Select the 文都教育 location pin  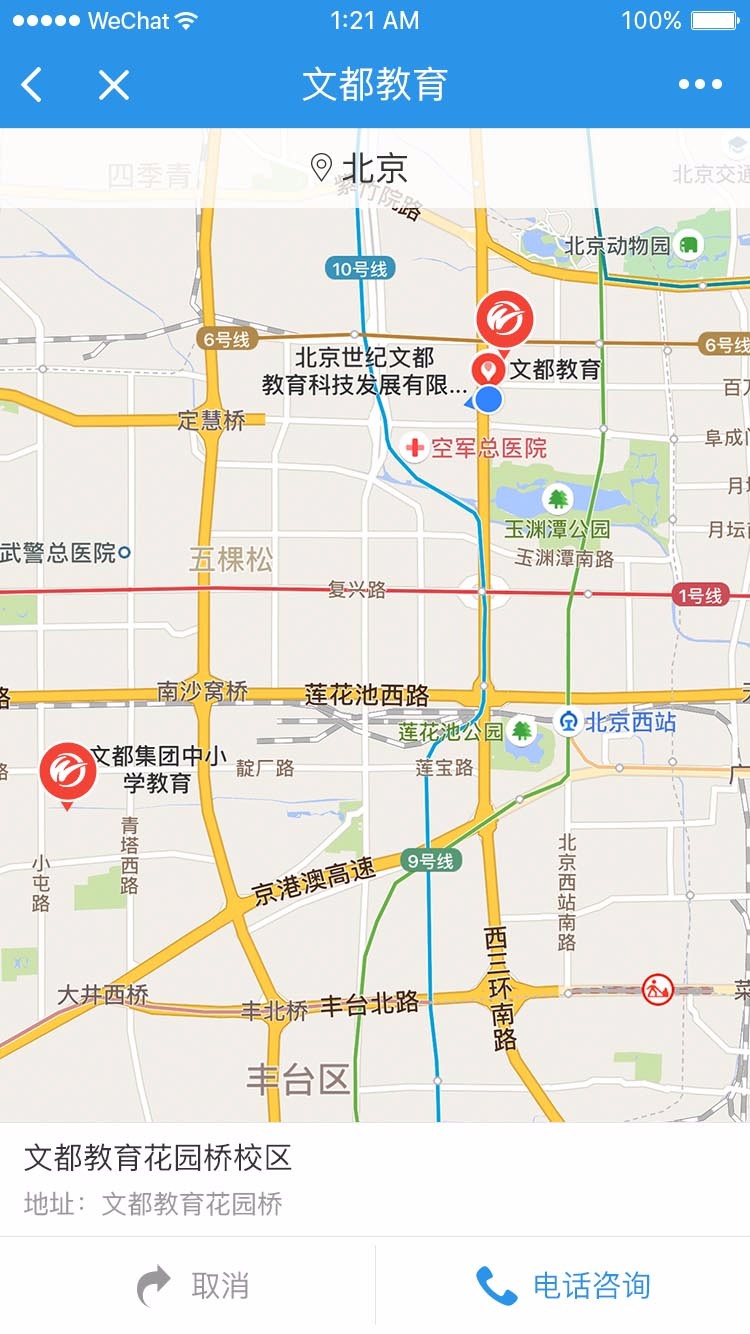[x=488, y=369]
